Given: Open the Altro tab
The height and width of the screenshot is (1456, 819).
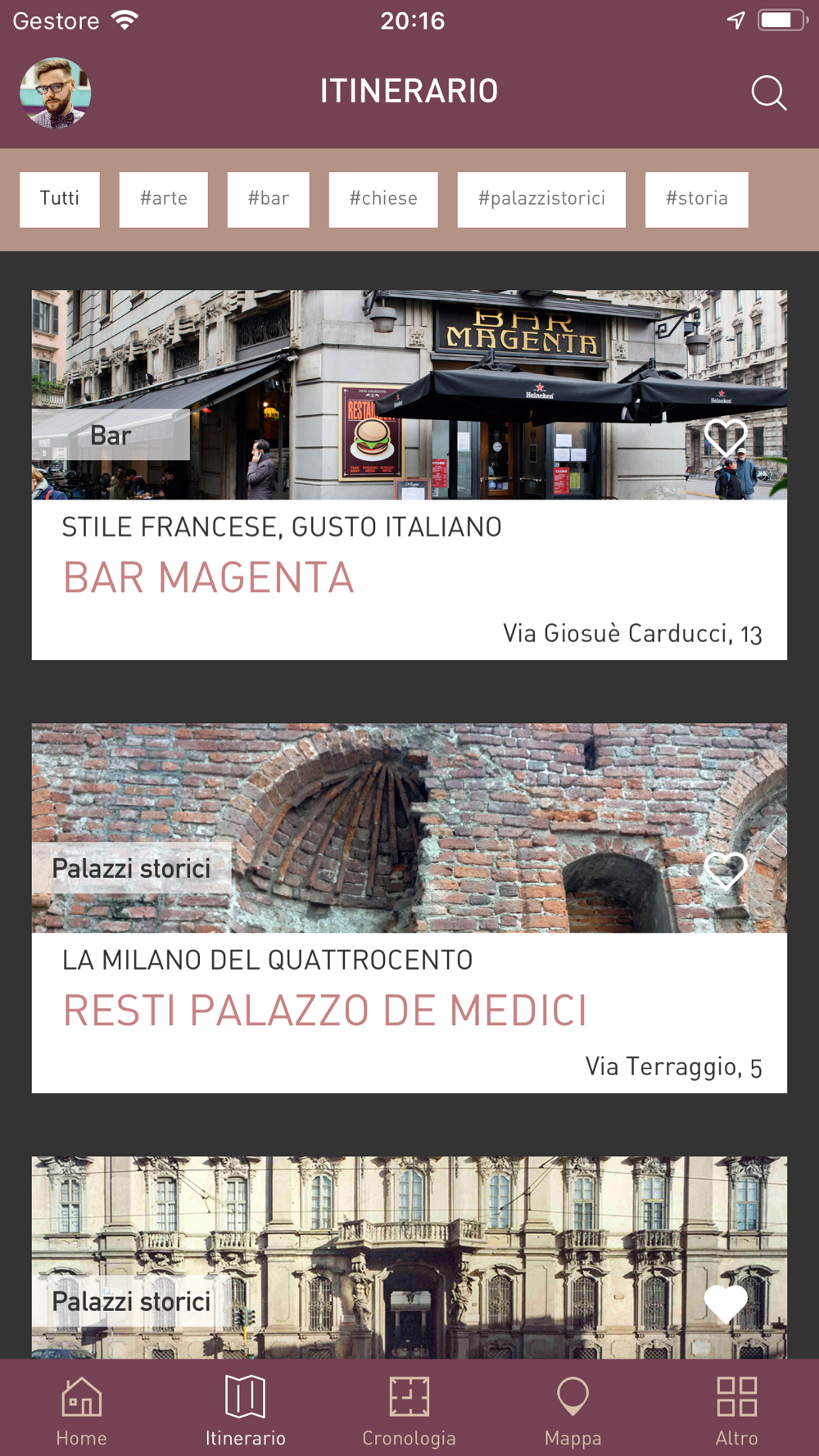Looking at the screenshot, I should point(737,1410).
